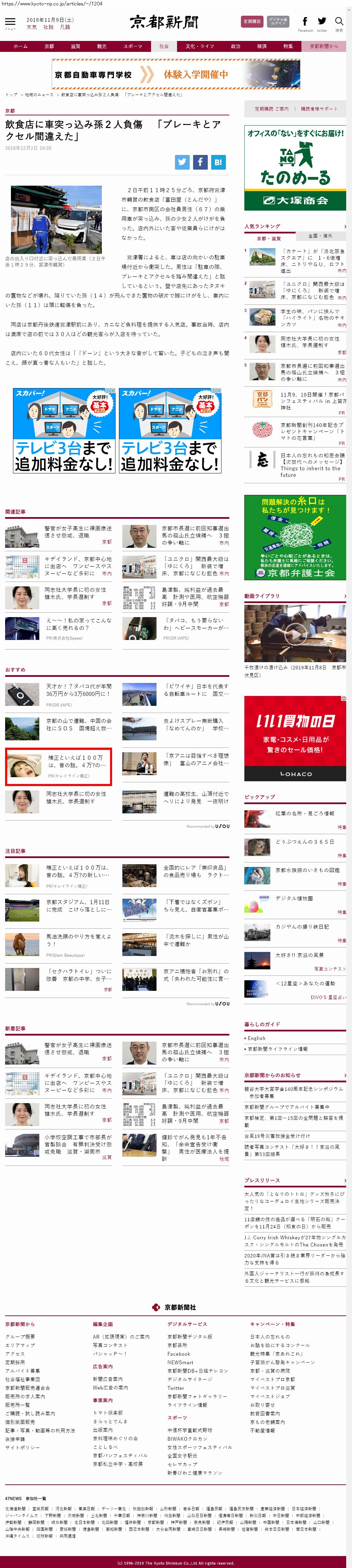Open the 天気 link in header
The height and width of the screenshot is (1568, 352).
31,27
